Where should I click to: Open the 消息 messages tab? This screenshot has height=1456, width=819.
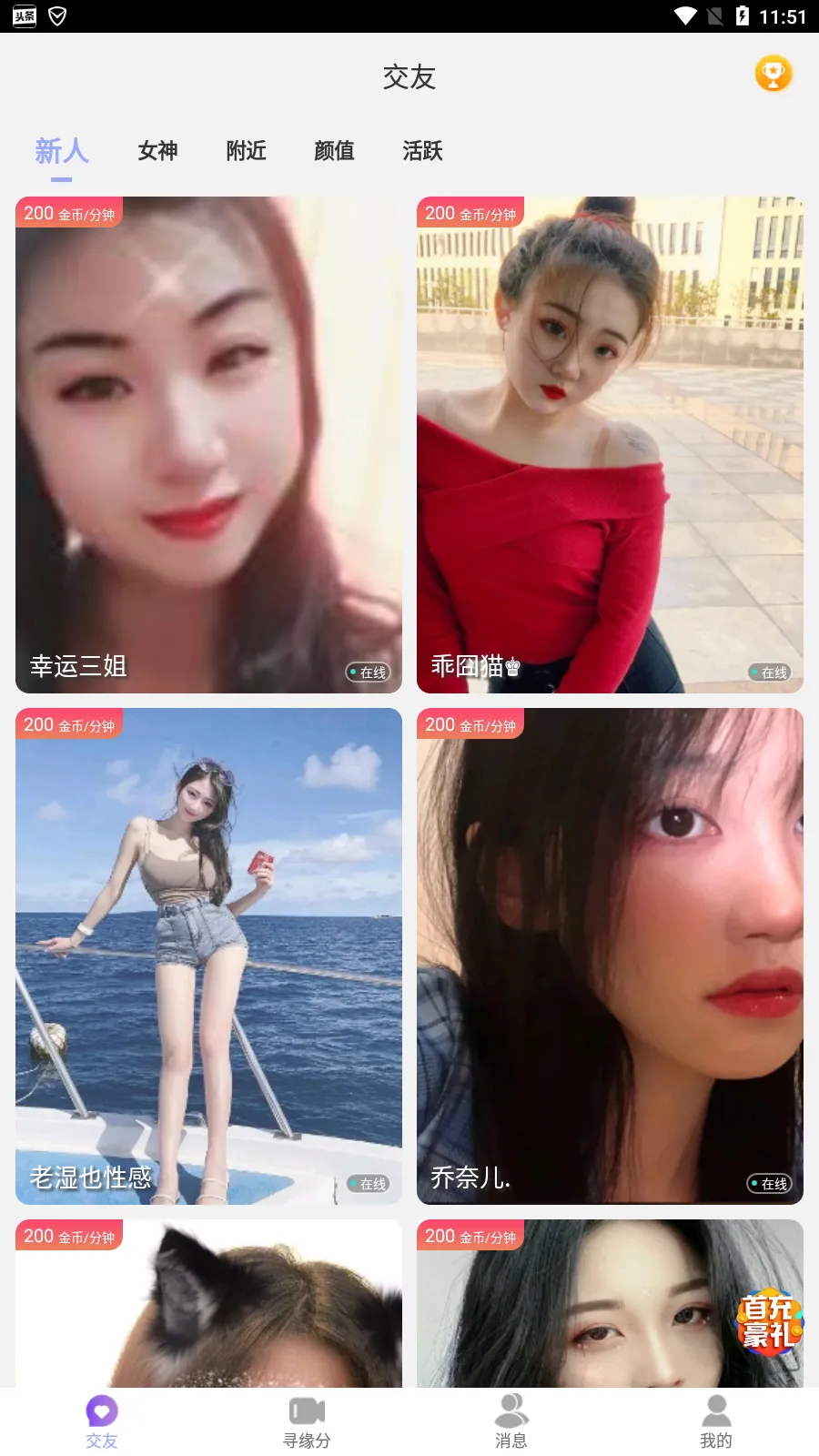(511, 1421)
